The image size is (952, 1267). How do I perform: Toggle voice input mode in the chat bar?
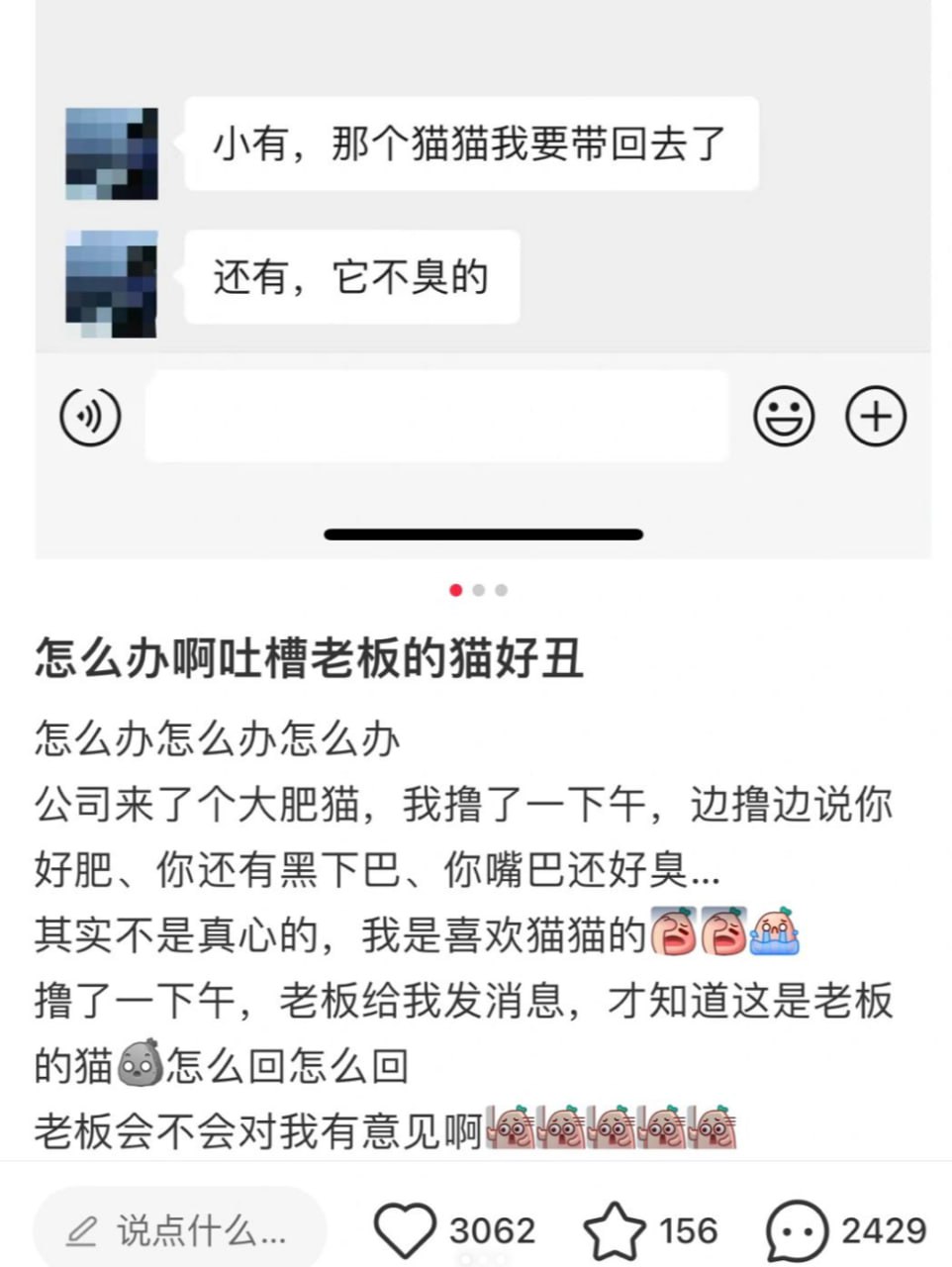tap(90, 417)
